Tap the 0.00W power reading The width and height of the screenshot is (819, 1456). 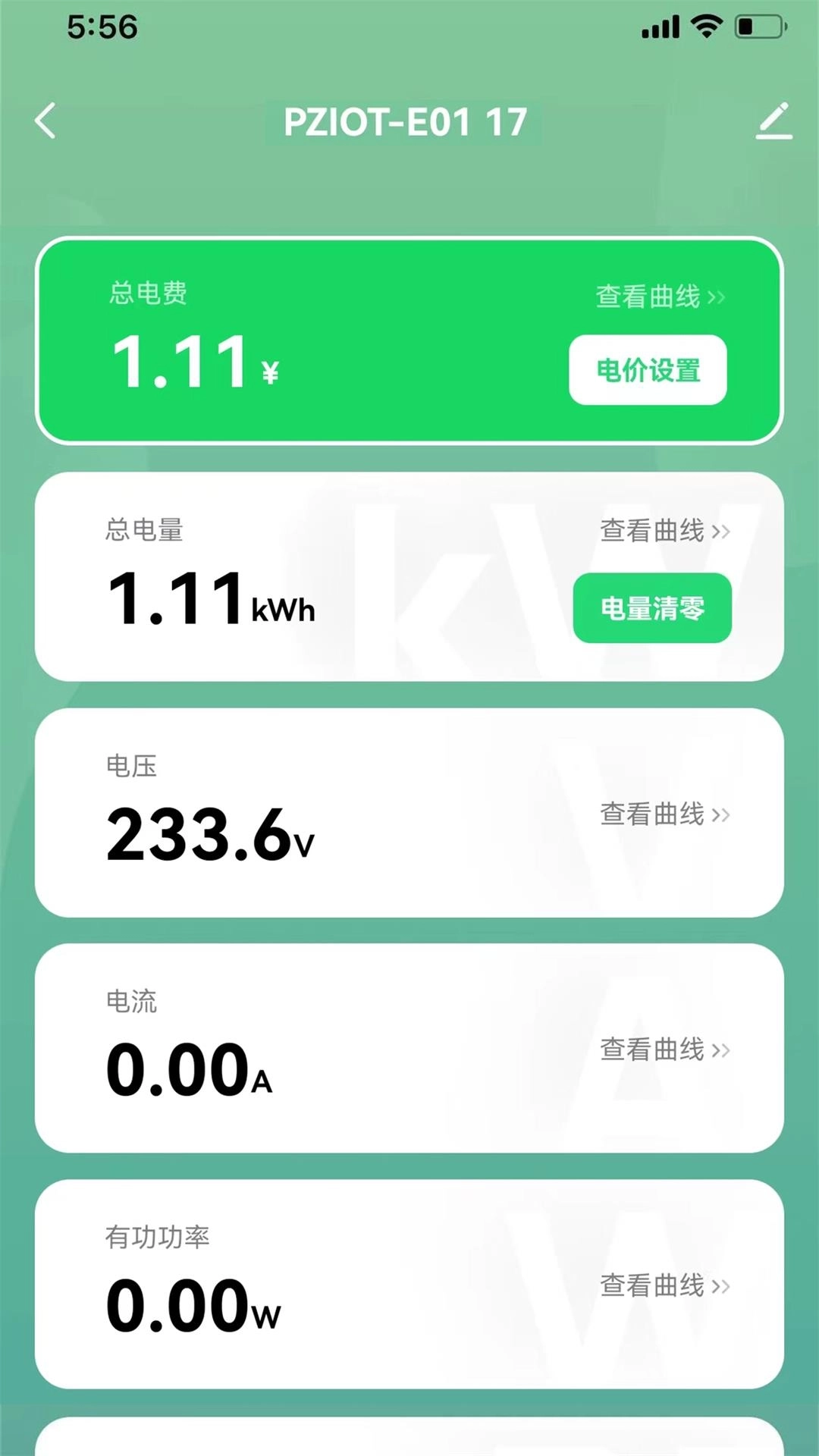pyautogui.click(x=188, y=1306)
